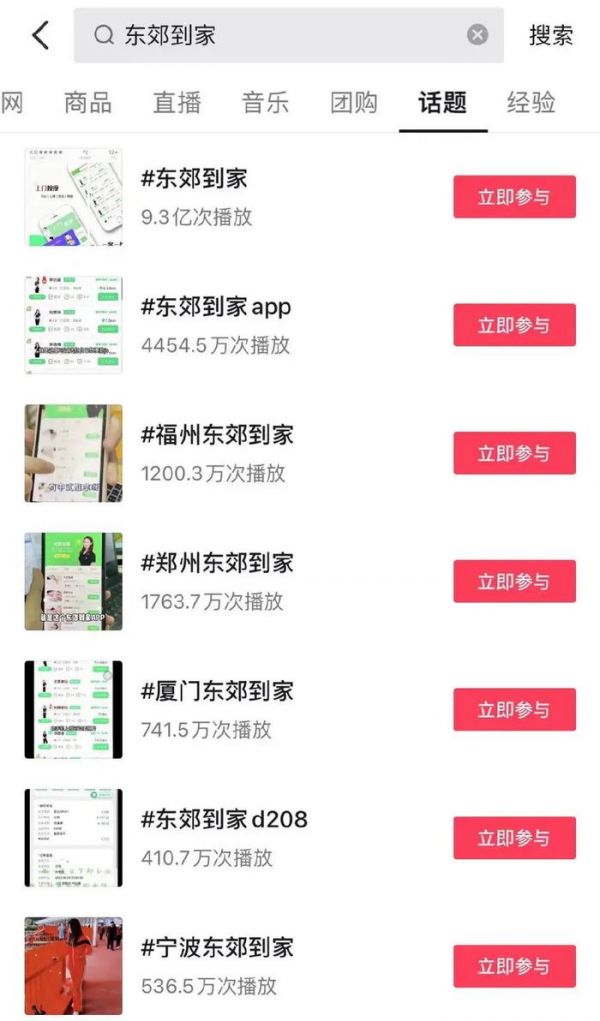Image resolution: width=600 pixels, height=1021 pixels.
Task: Open the #福州东郊到家 topic
Action: 217,435
